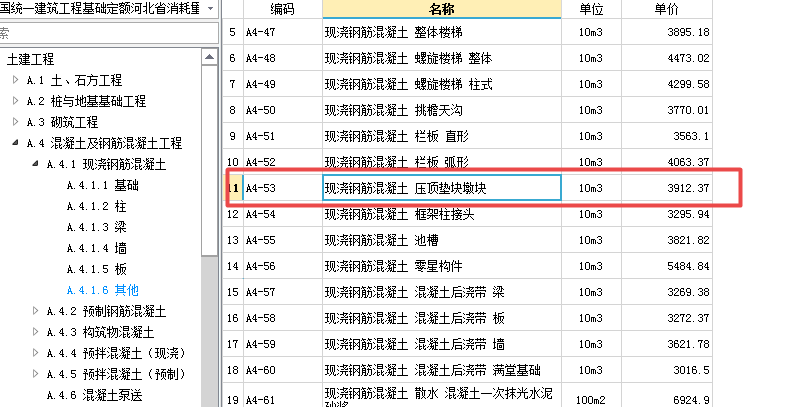Screen dimensions: 807x407
Task: Select quota row A4-53 压顶垫块墩块
Action: point(440,187)
